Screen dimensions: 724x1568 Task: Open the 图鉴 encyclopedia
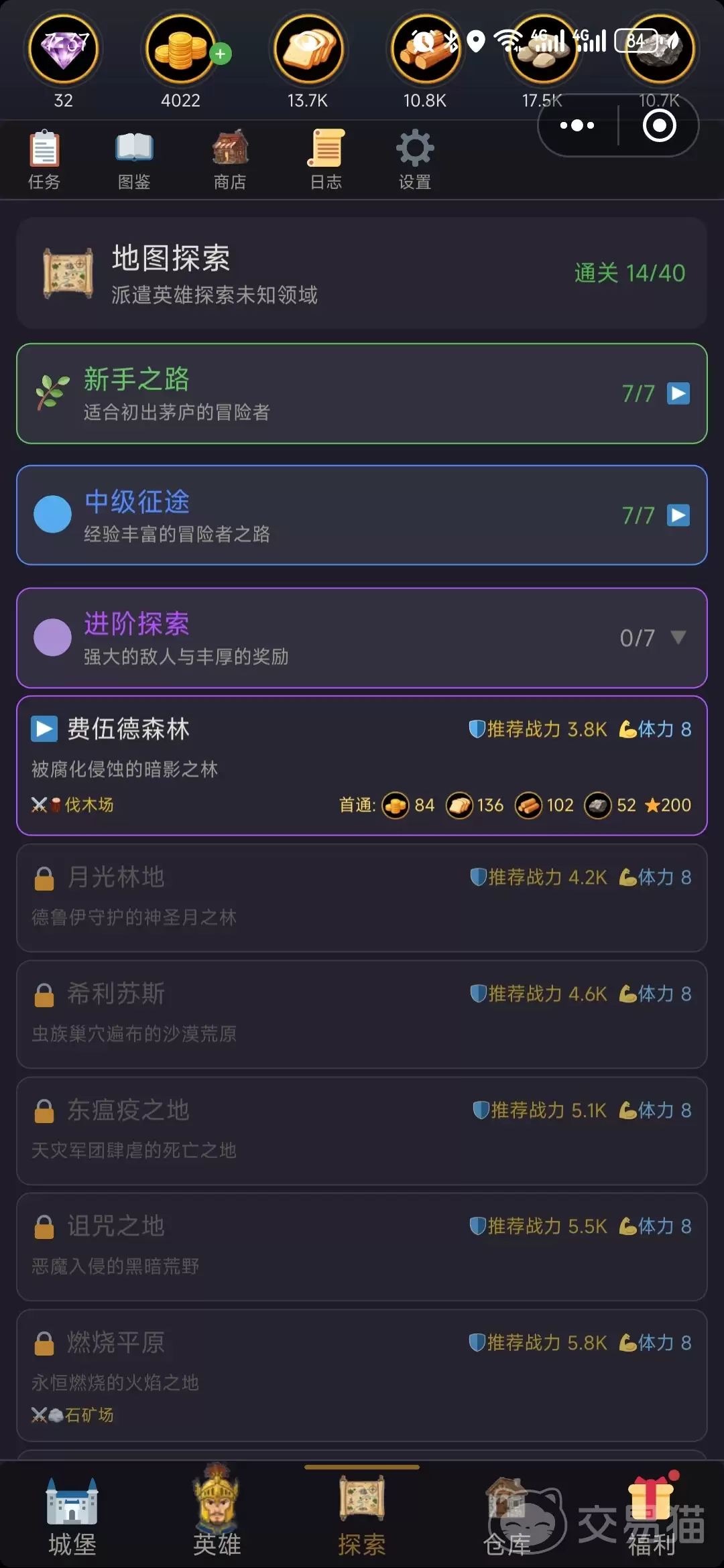(x=134, y=161)
